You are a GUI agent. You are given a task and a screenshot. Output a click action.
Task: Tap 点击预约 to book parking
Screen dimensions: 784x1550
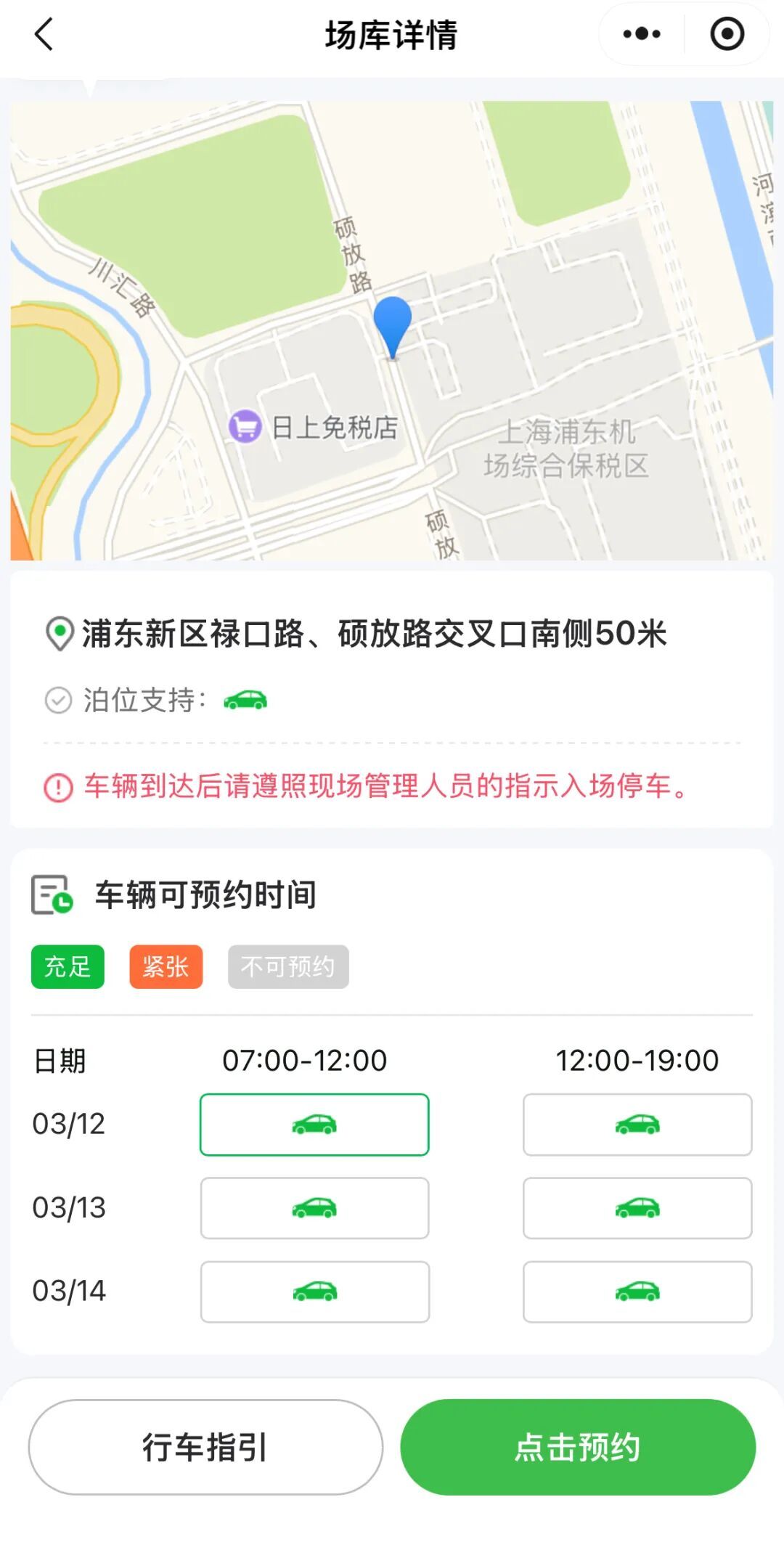578,1447
